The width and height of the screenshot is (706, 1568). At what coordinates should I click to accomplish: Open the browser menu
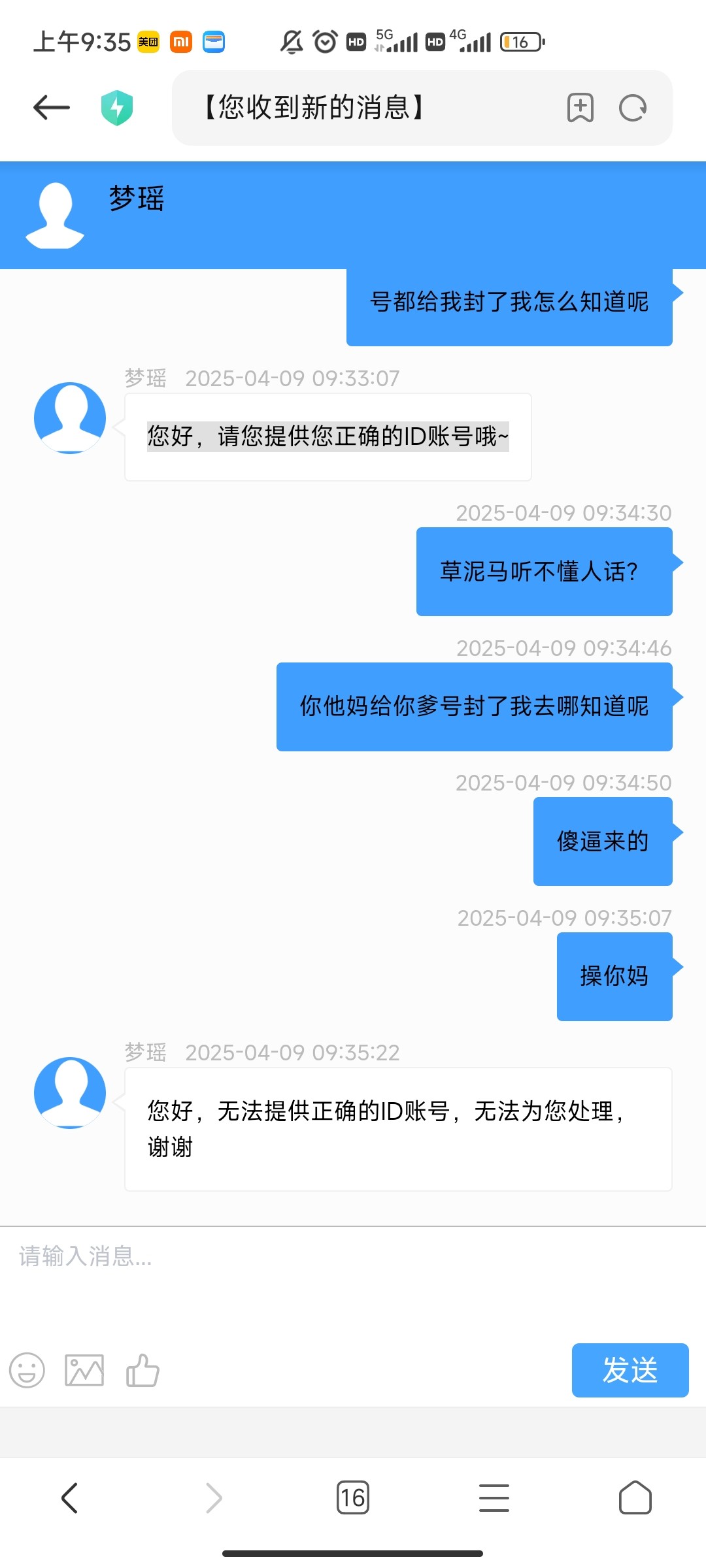click(494, 1497)
